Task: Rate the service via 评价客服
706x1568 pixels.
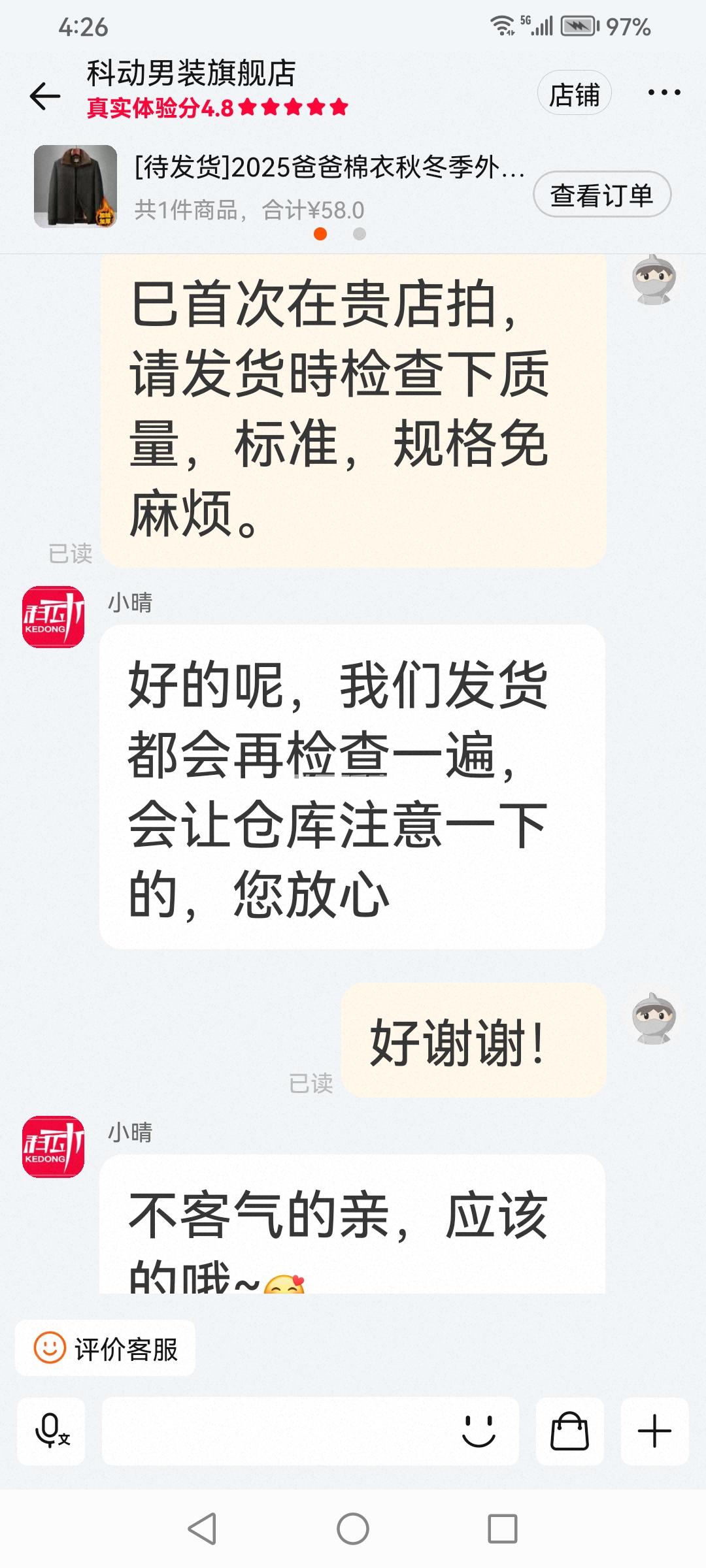Action: click(106, 1348)
